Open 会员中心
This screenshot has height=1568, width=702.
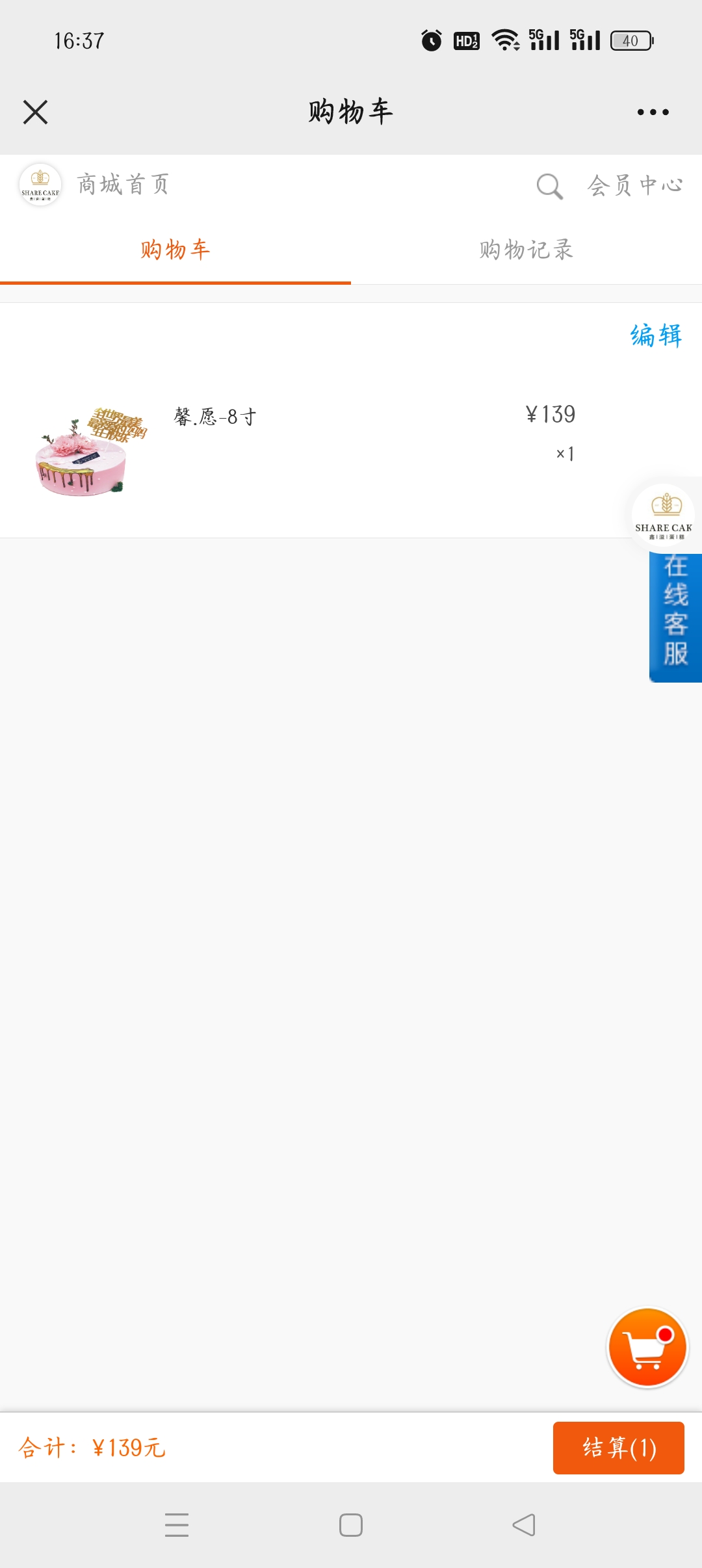(635, 185)
